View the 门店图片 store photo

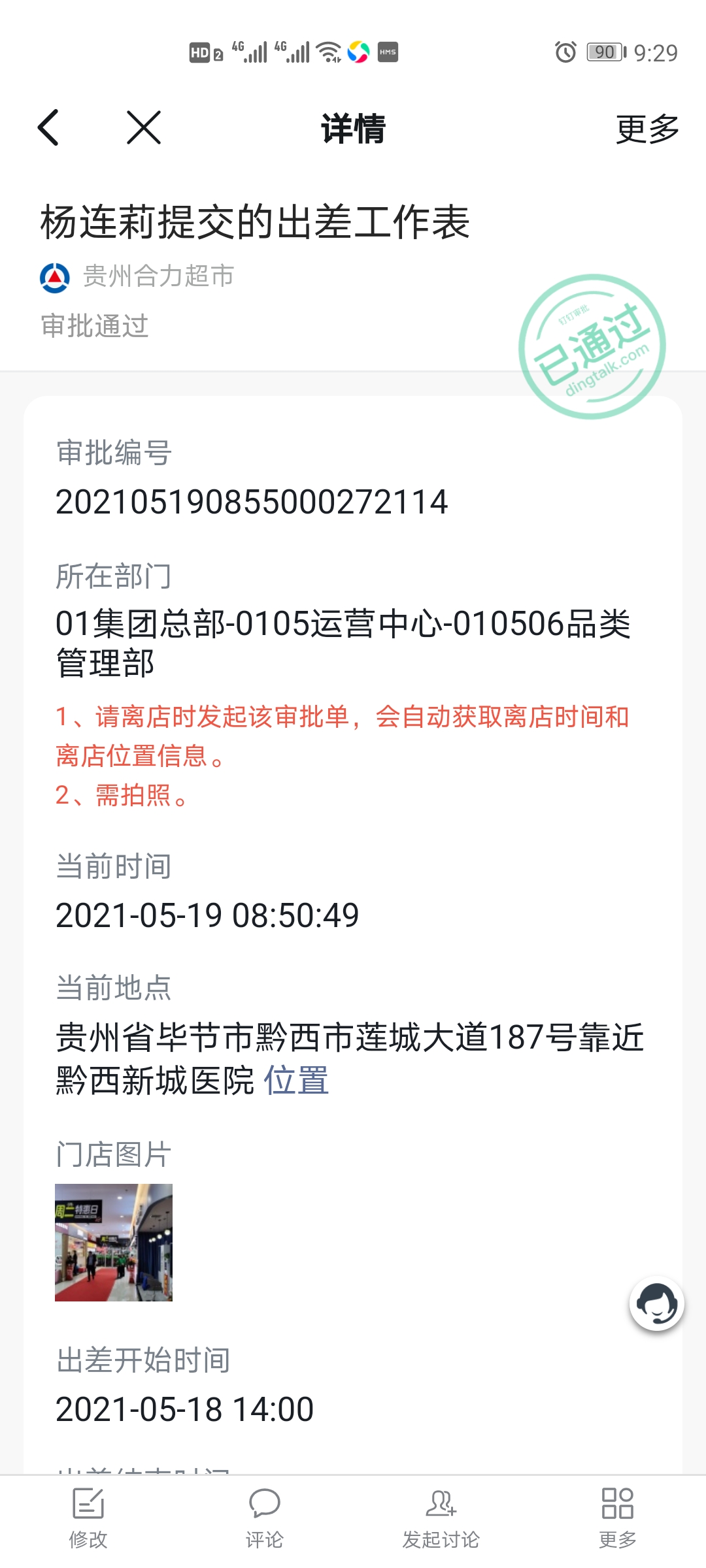pyautogui.click(x=114, y=1243)
